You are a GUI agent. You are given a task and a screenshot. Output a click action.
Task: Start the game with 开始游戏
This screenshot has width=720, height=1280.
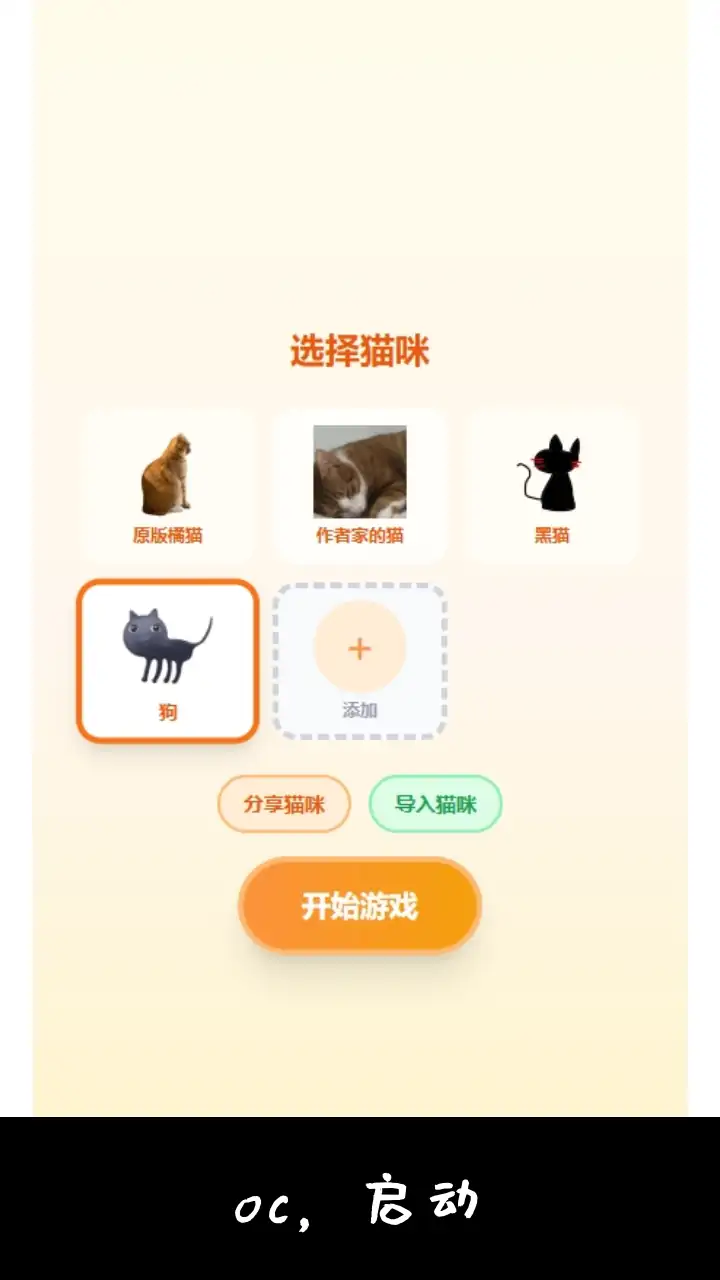pos(360,906)
